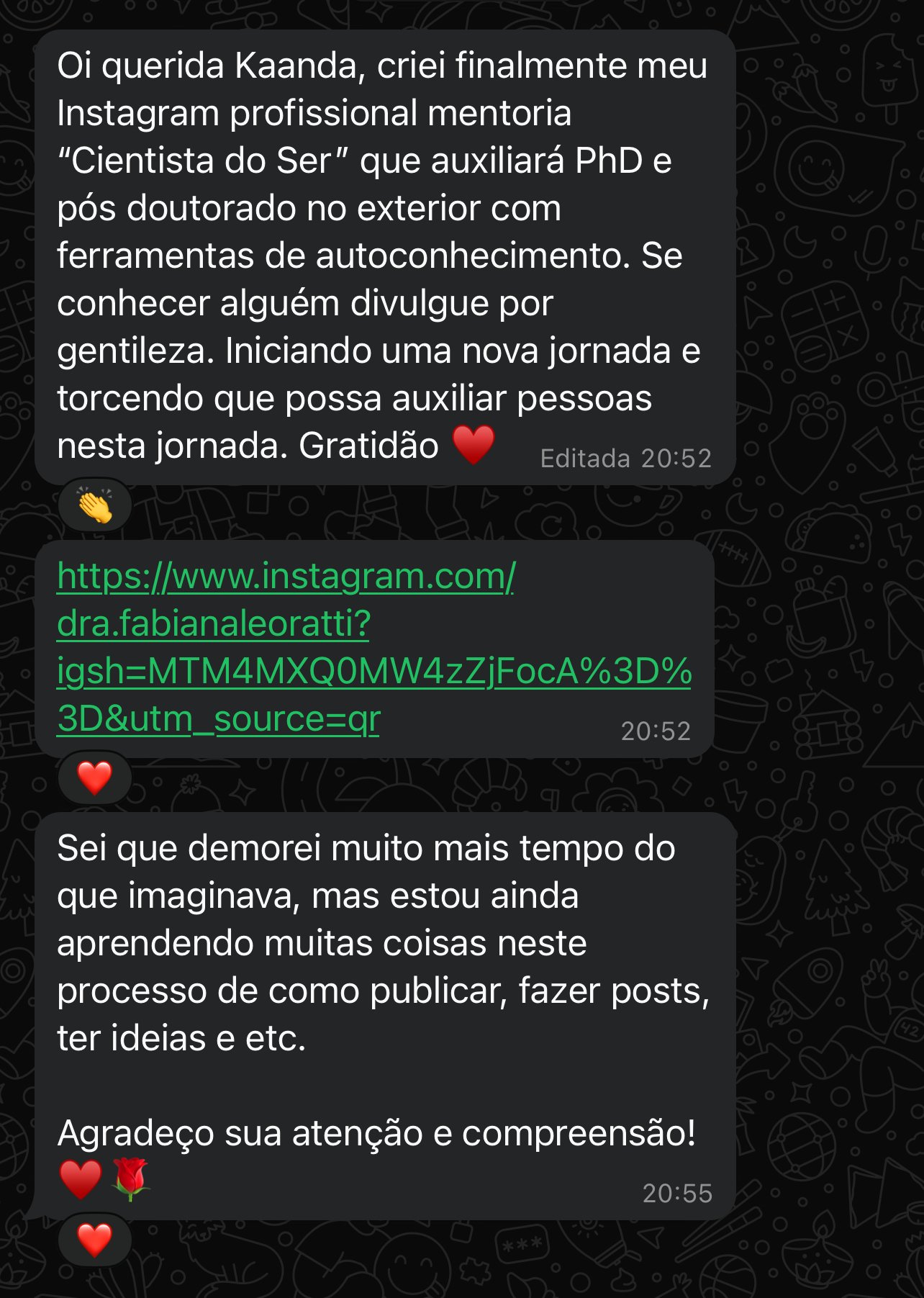Tap the clapping hands reaction under the first message

95,506
